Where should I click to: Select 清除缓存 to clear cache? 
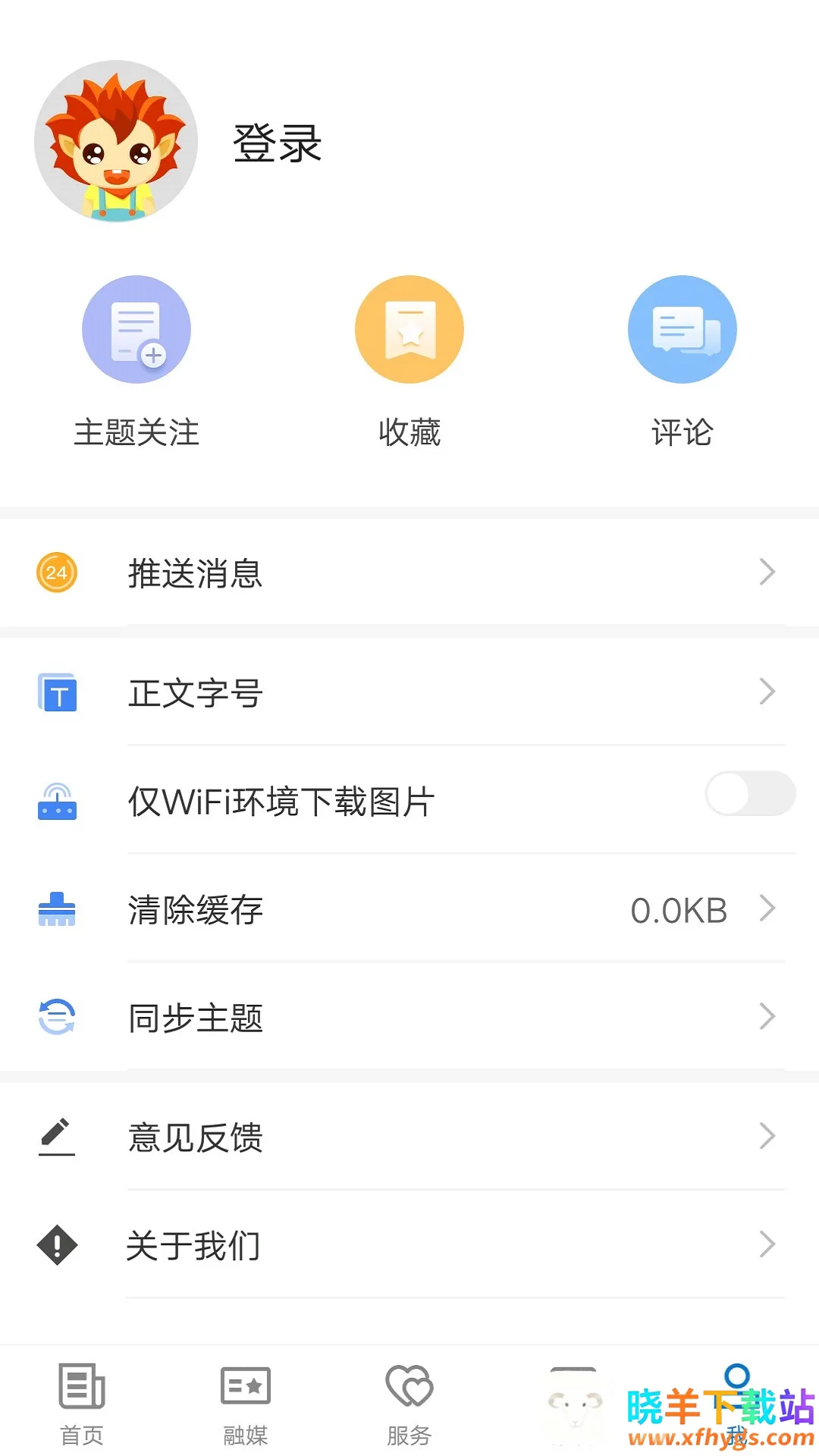coord(409,909)
